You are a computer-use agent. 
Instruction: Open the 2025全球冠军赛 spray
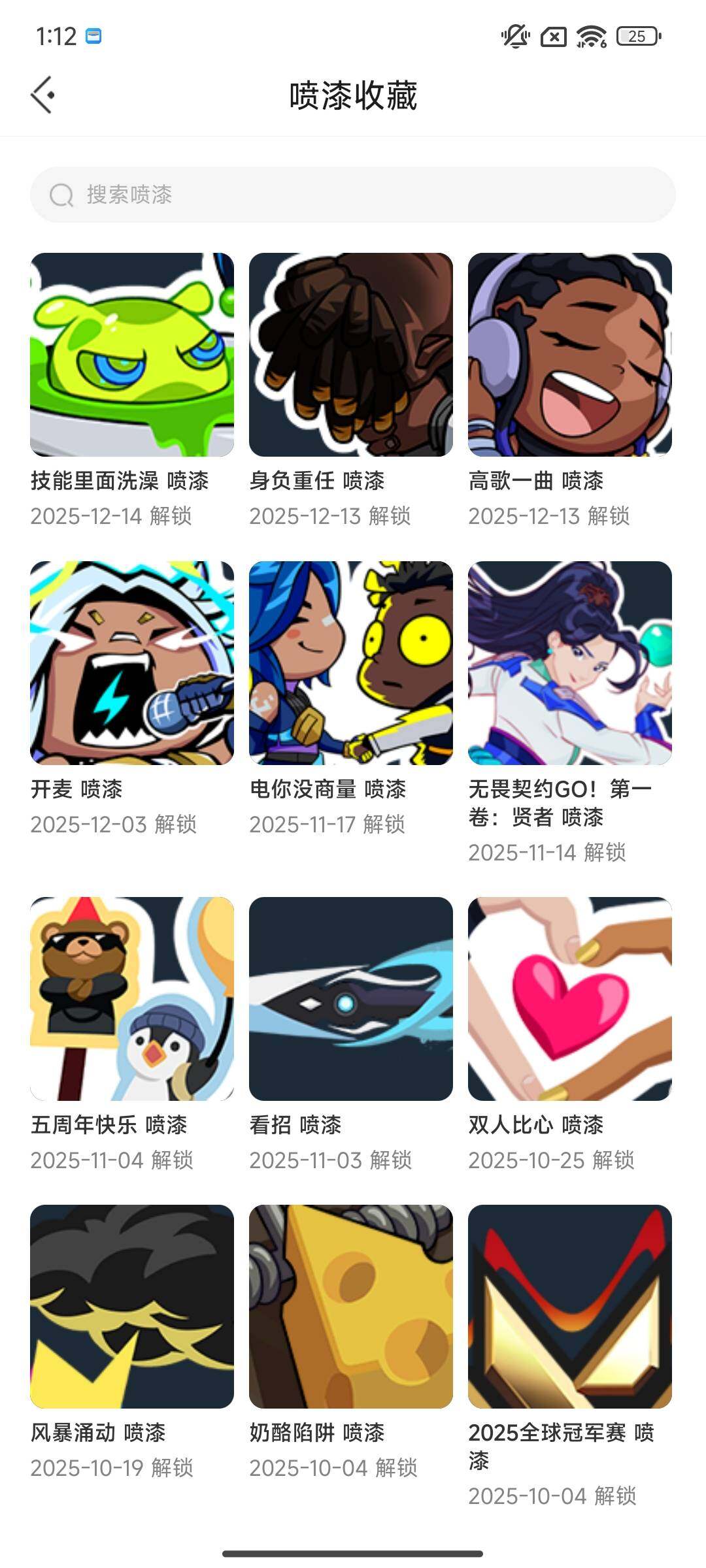[x=570, y=1307]
